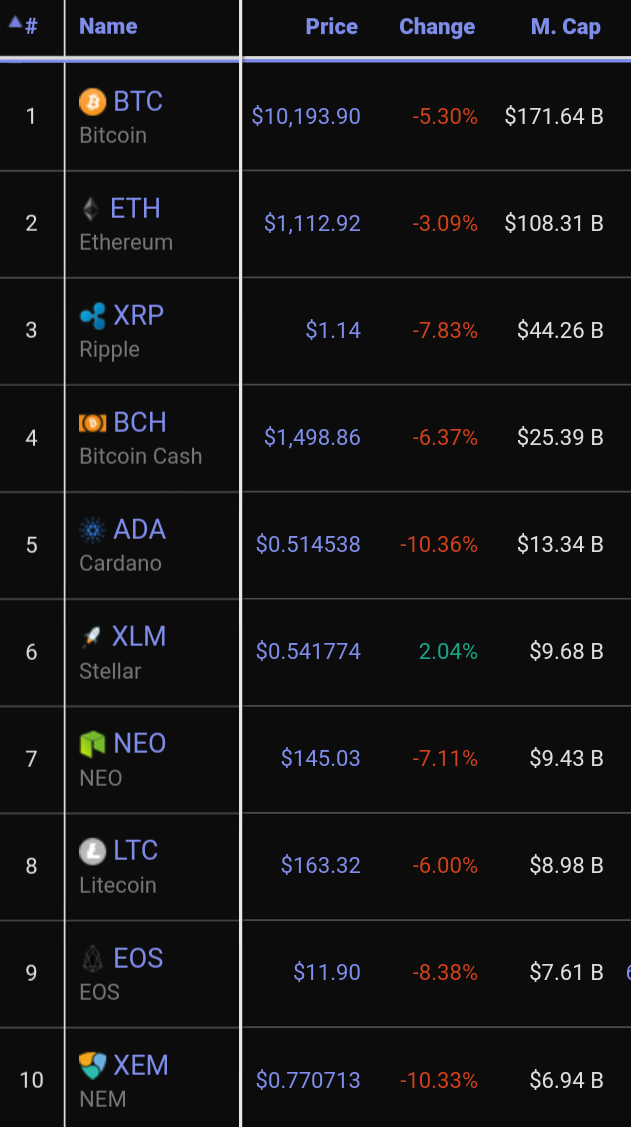Sort the table by Price

tap(331, 26)
